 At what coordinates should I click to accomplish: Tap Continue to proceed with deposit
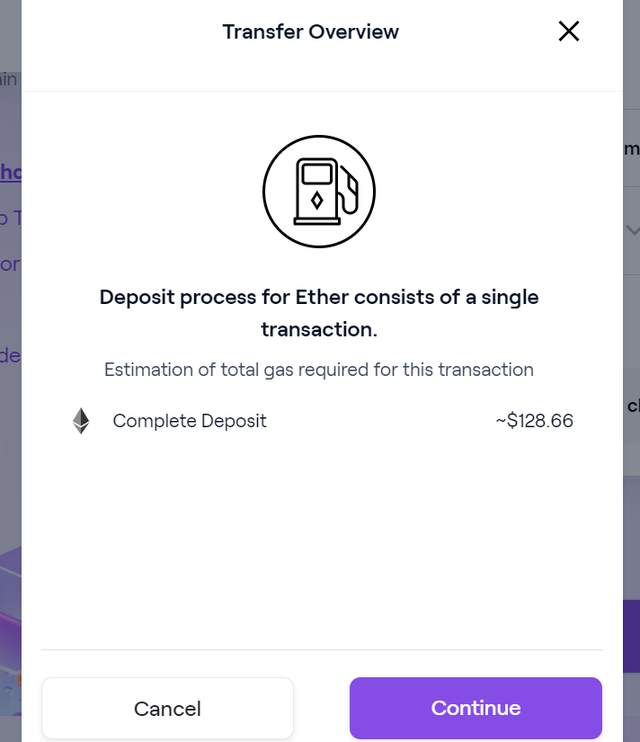[475, 708]
